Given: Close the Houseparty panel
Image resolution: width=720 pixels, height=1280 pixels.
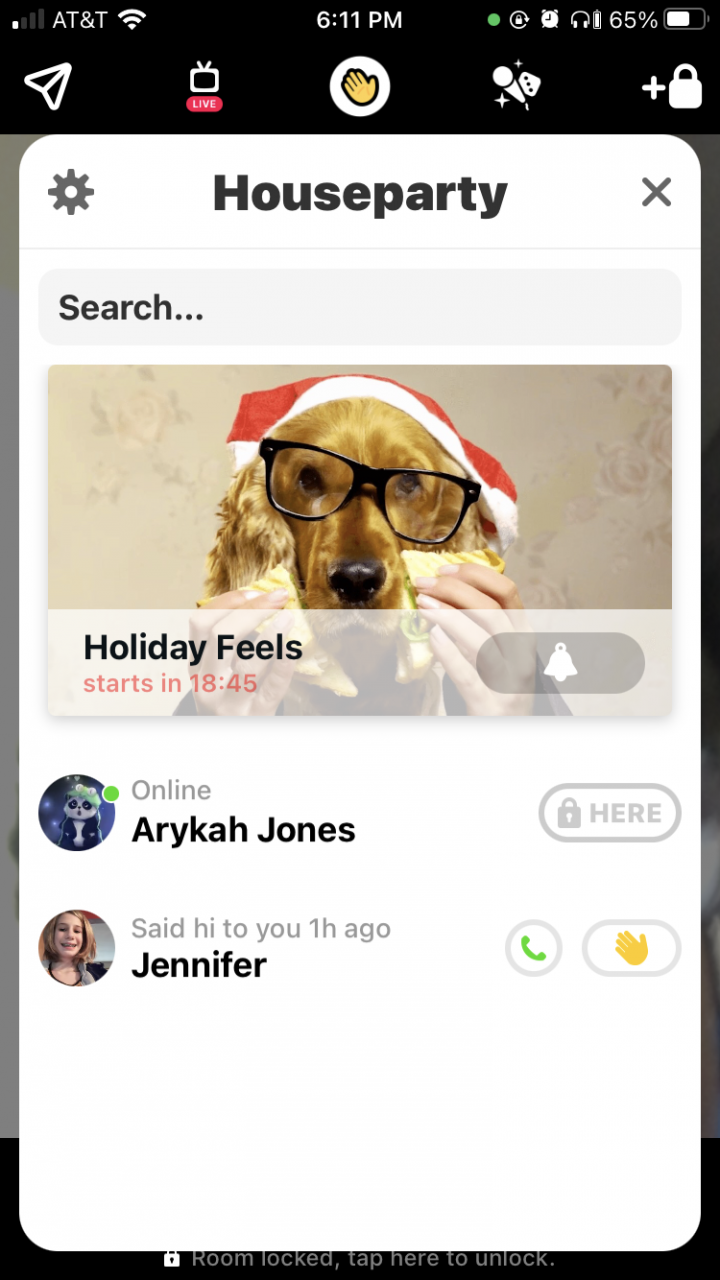Looking at the screenshot, I should [656, 192].
